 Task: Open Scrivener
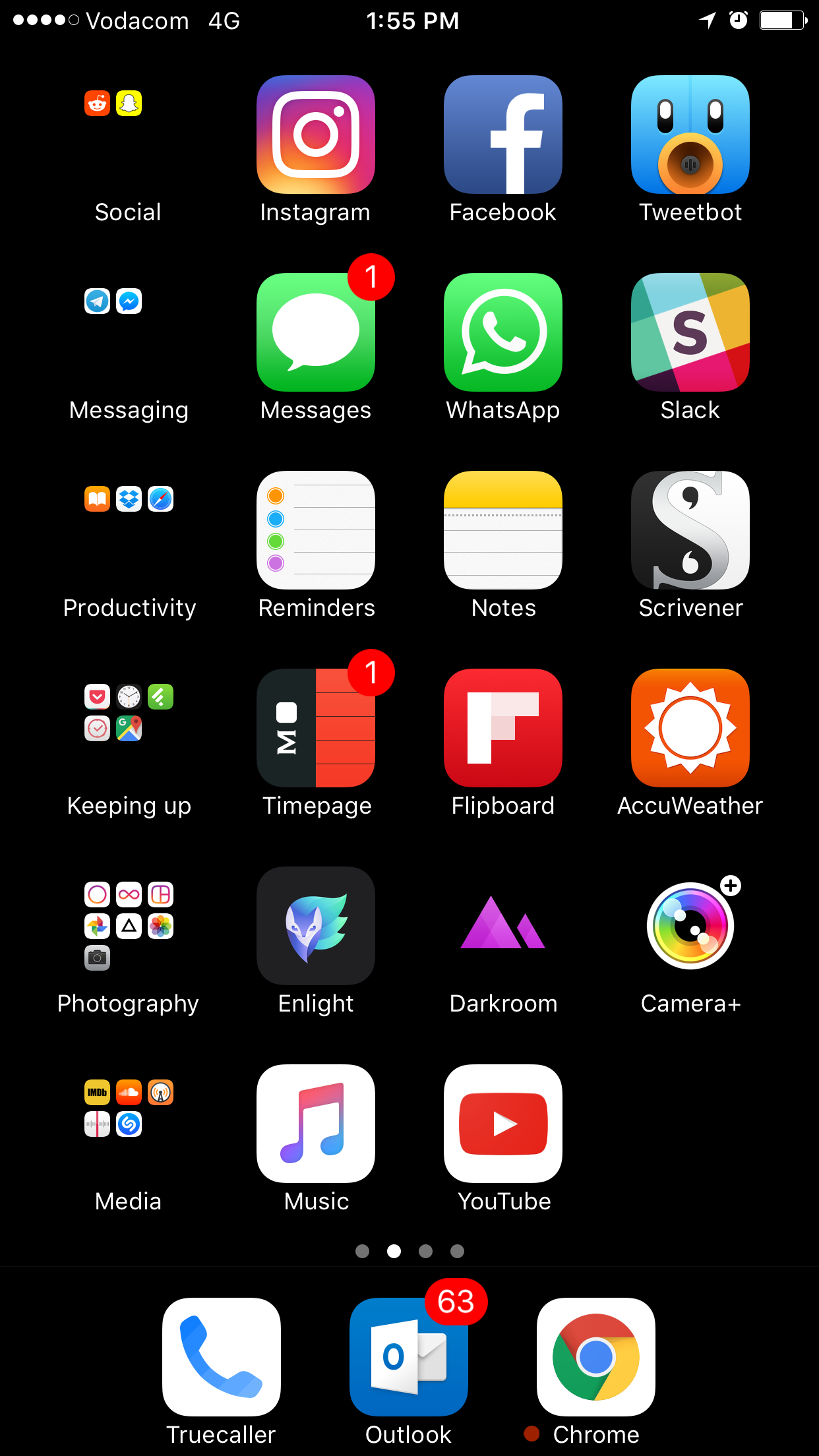tap(690, 530)
